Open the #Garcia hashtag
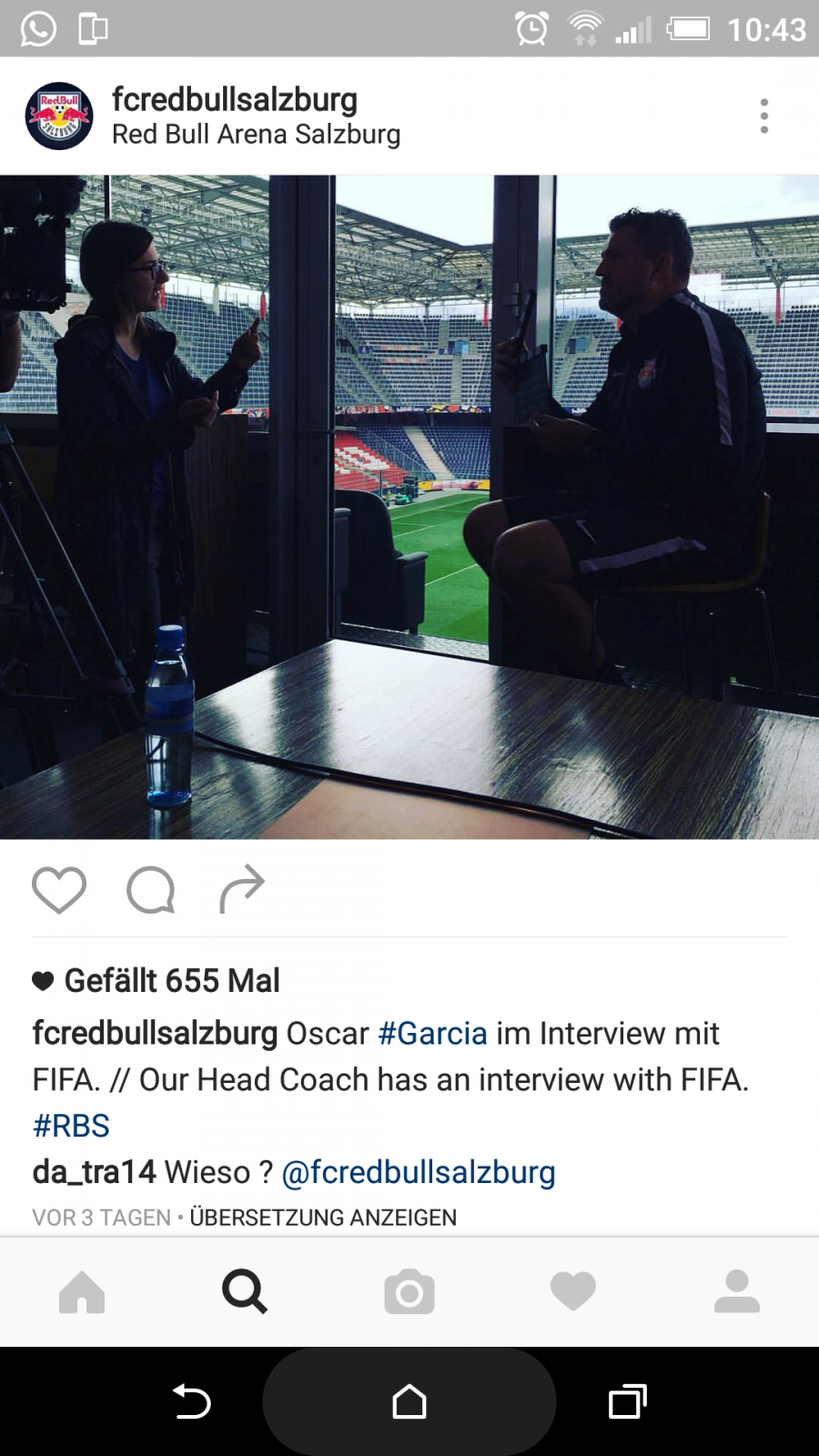The width and height of the screenshot is (819, 1456). 432,1034
